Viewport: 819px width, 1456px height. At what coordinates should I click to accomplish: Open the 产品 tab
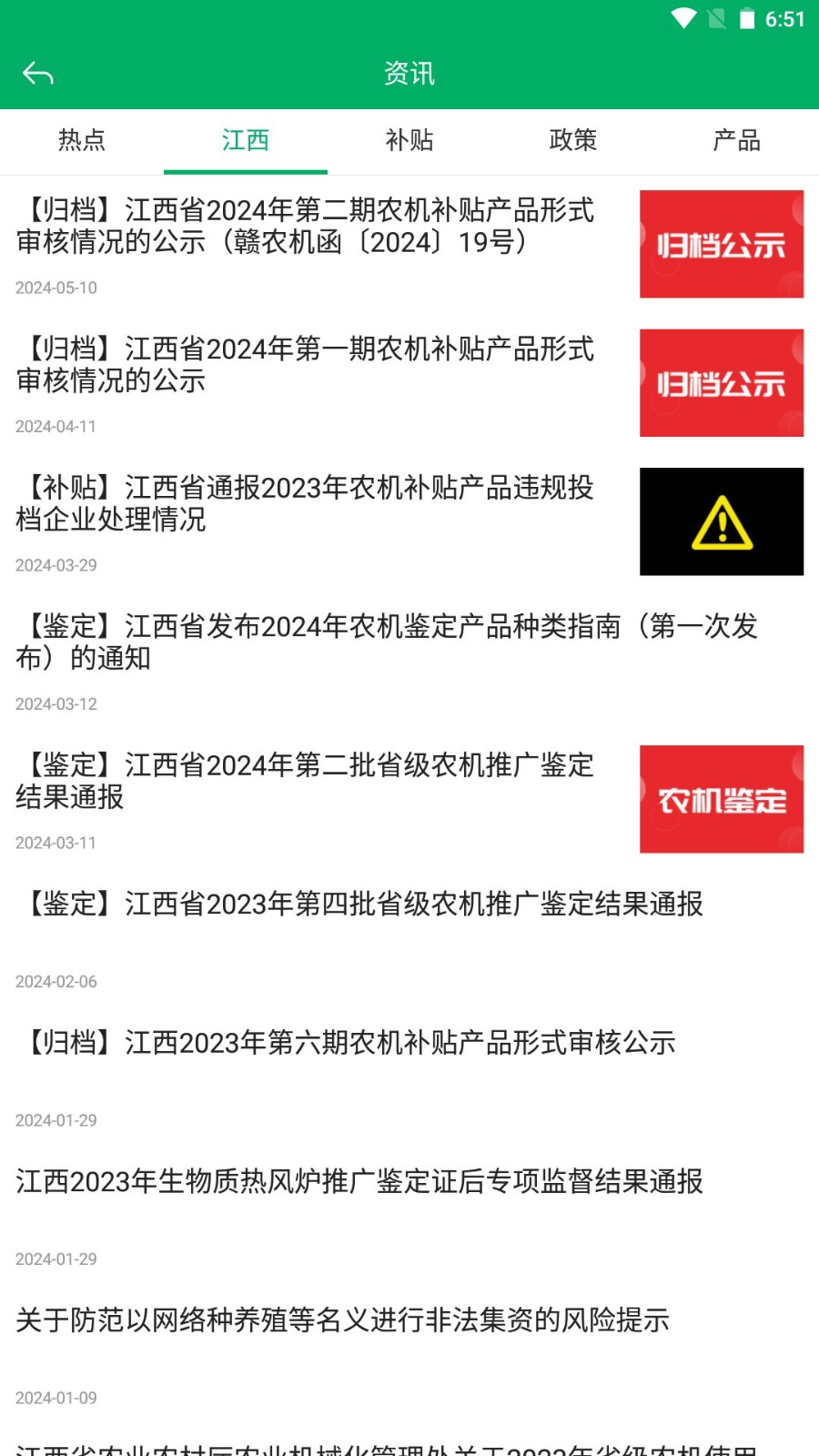click(739, 140)
